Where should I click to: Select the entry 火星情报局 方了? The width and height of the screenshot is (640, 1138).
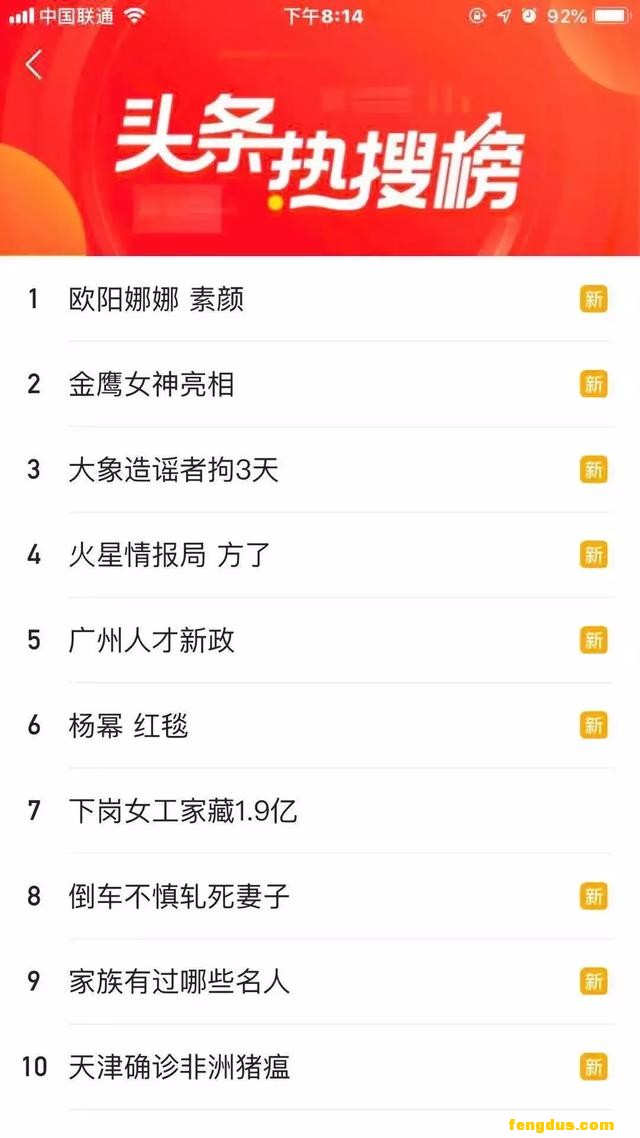pyautogui.click(x=169, y=555)
